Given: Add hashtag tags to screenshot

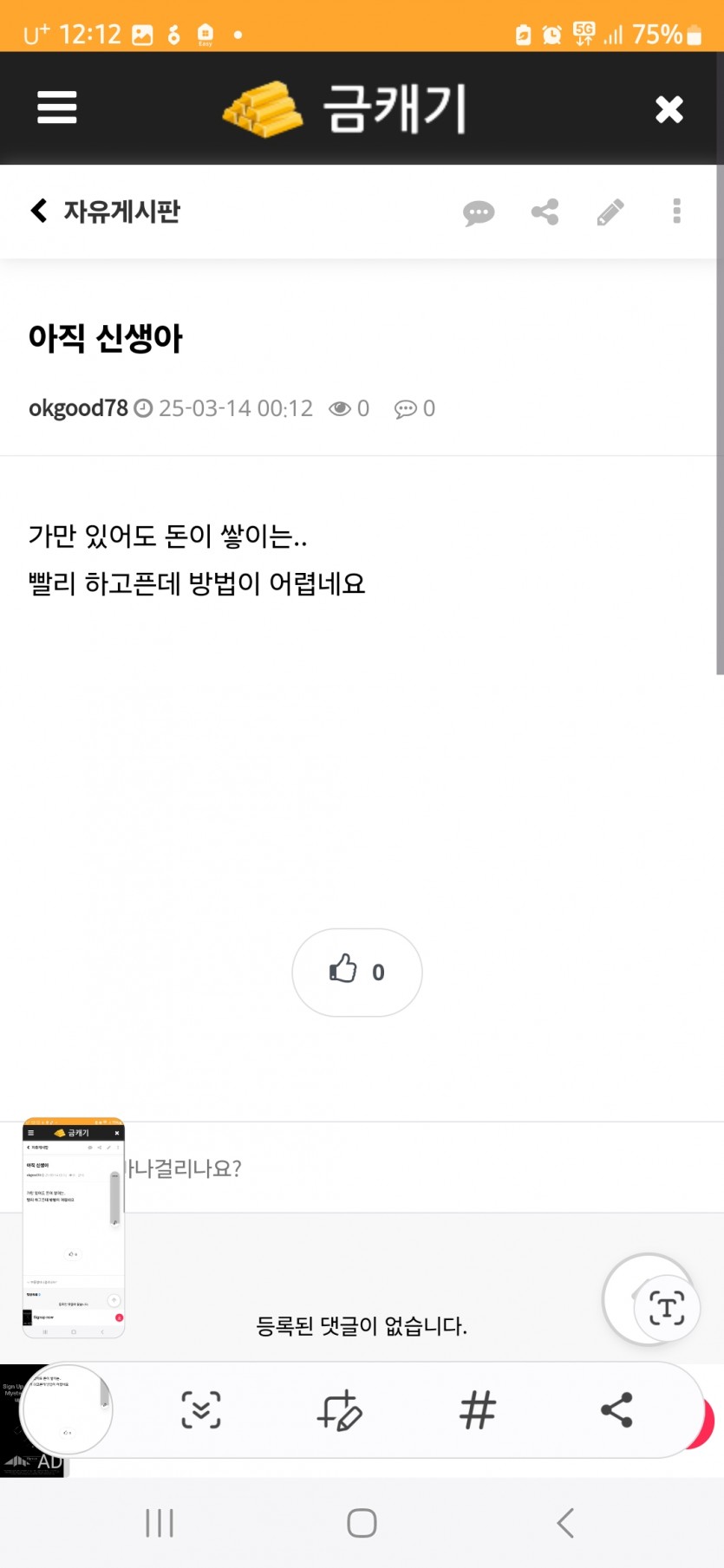Looking at the screenshot, I should click(x=478, y=1410).
